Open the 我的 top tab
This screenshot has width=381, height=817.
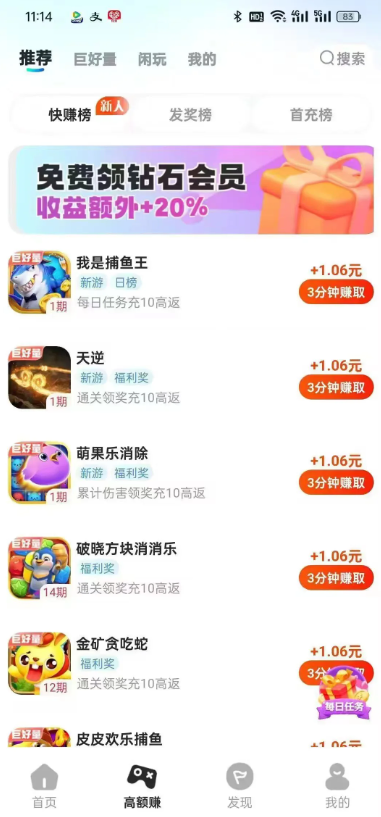(202, 59)
